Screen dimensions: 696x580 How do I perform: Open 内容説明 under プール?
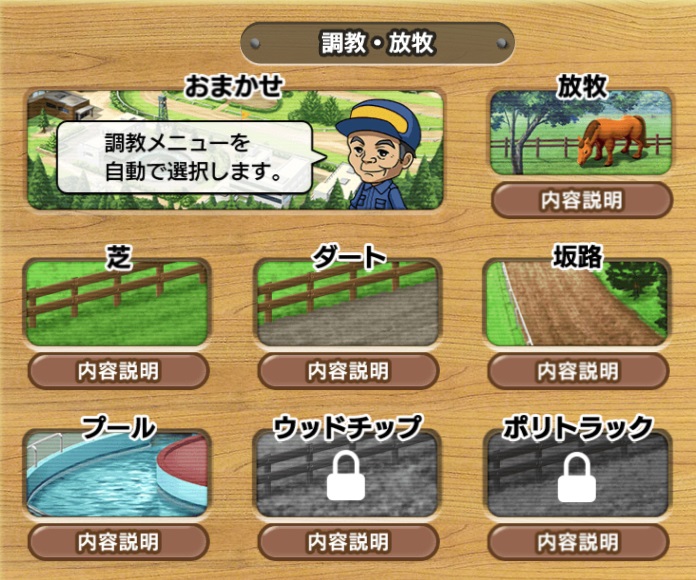117,542
